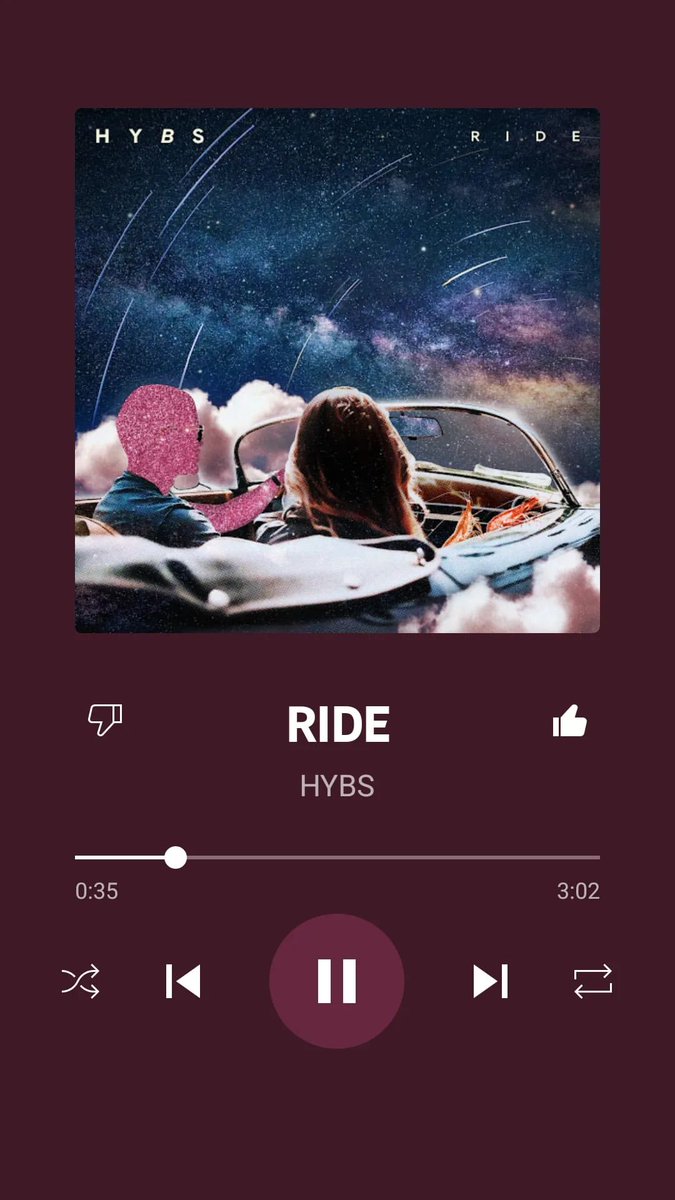Toggle shuffle mode

pos(81,982)
